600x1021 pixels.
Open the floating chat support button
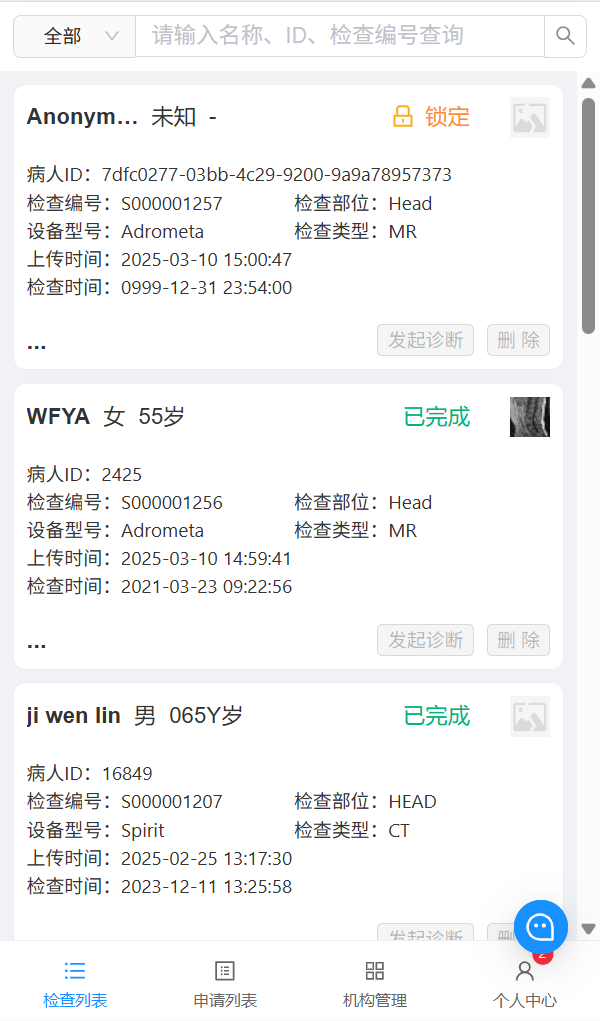click(541, 927)
